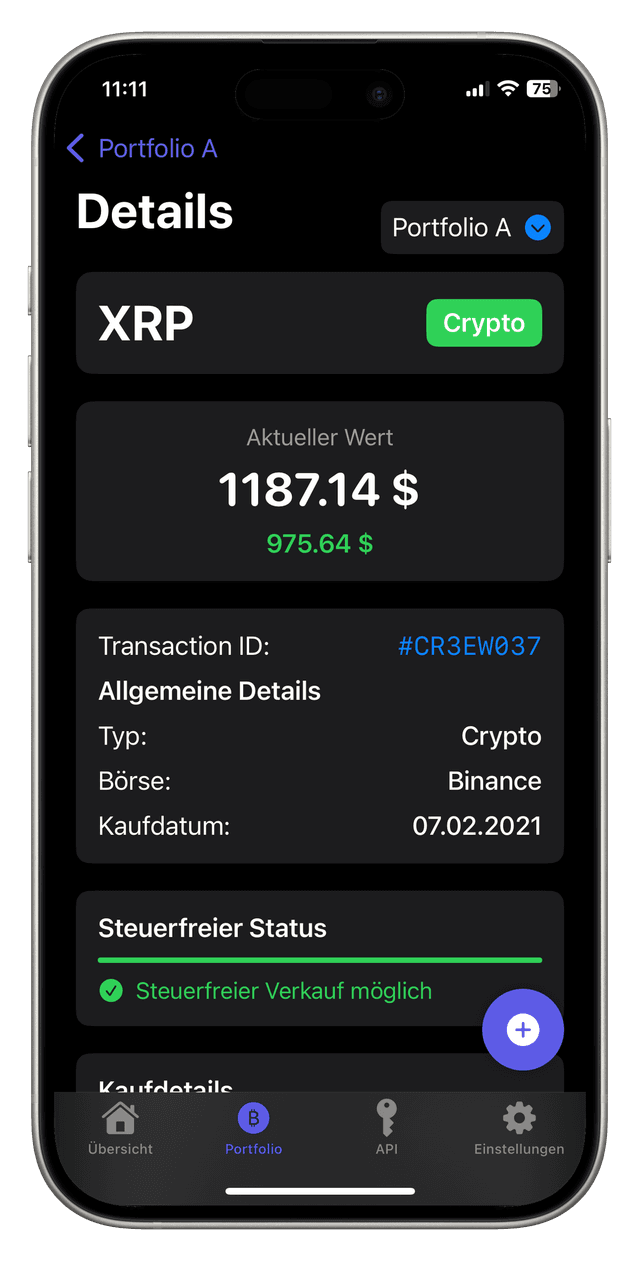Screen dimensions: 640x1261
Task: Tap the transaction ID #CR3EW037 link
Action: 469,646
